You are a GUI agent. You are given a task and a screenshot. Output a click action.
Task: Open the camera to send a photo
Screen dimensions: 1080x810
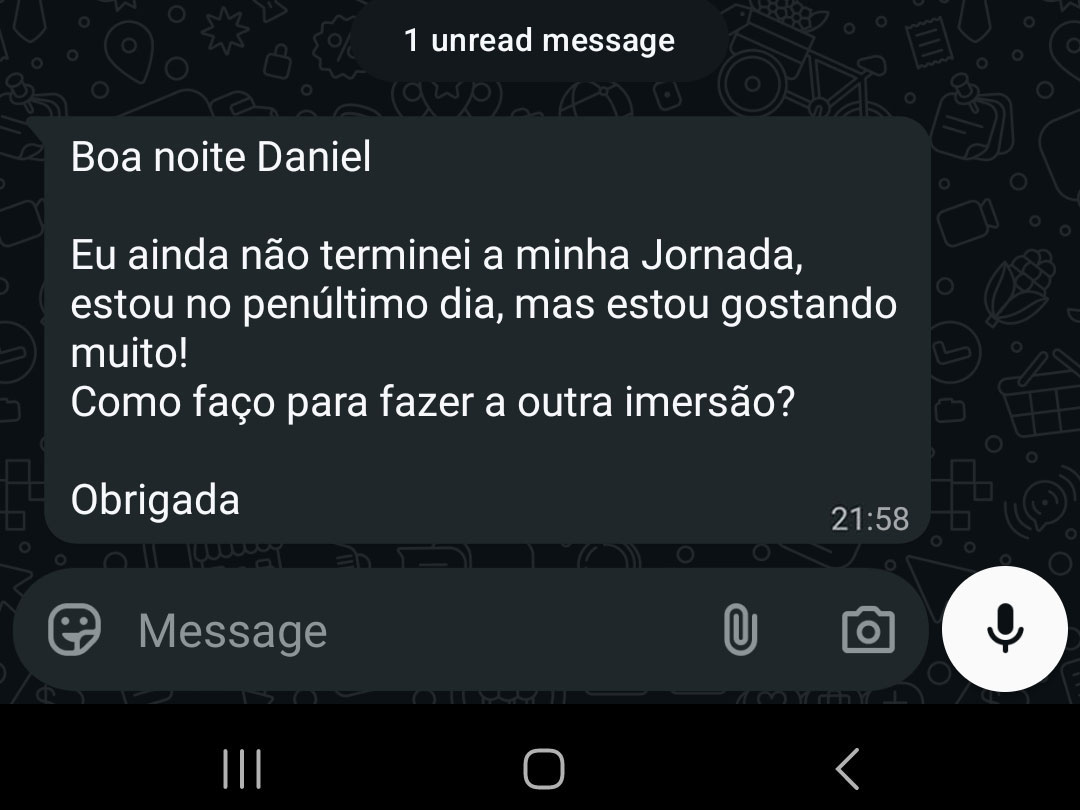pyautogui.click(x=868, y=630)
